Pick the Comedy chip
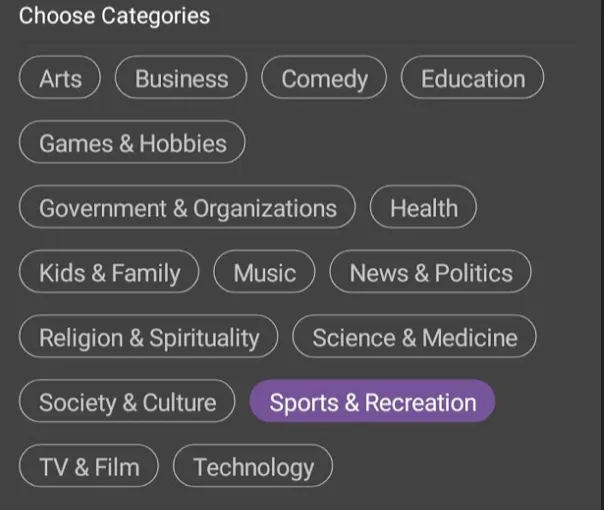The height and width of the screenshot is (510, 604). [x=324, y=79]
